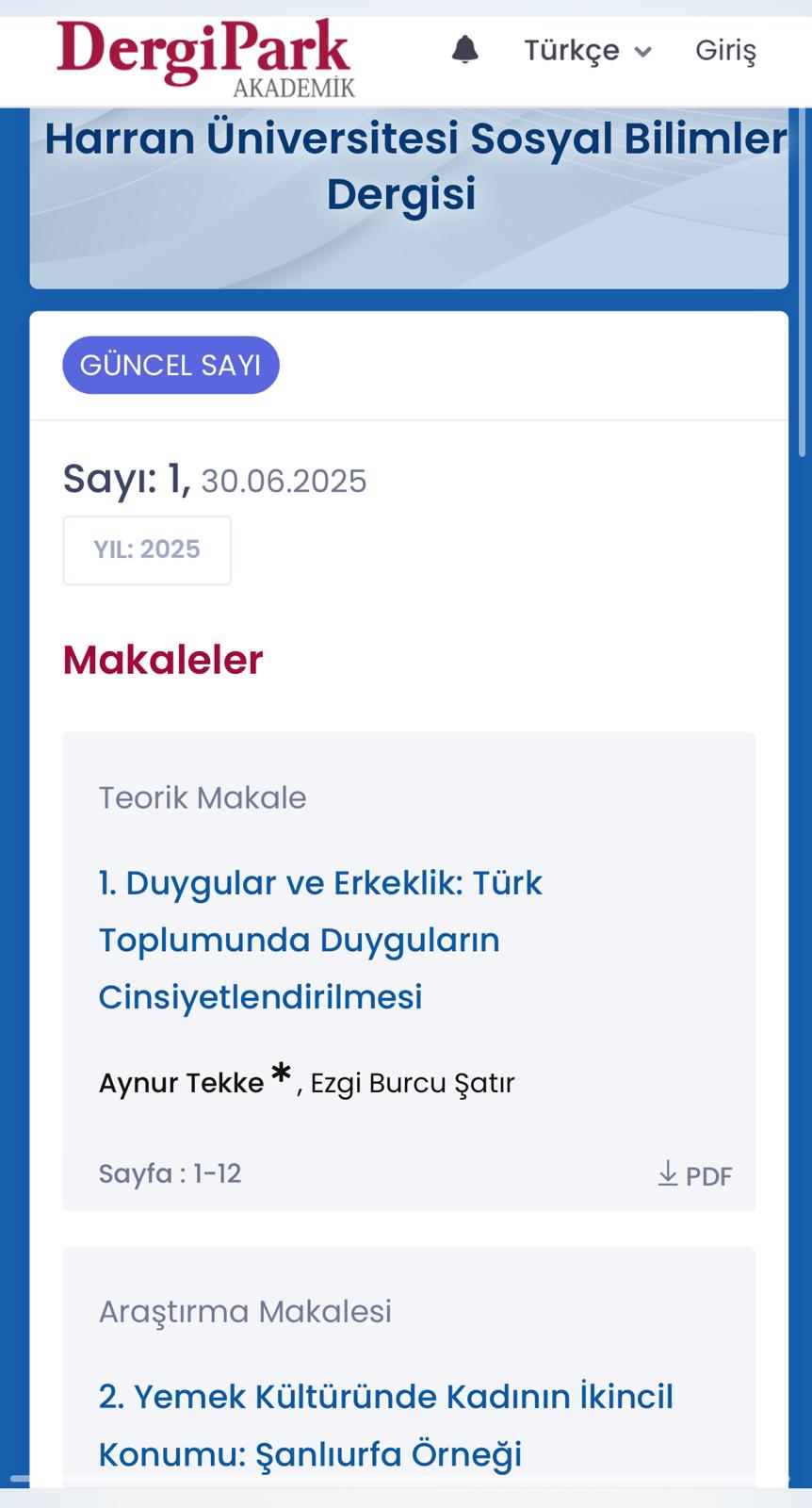Tap the Giriş login link
Image resolution: width=812 pixels, height=1508 pixels.
pos(725,50)
